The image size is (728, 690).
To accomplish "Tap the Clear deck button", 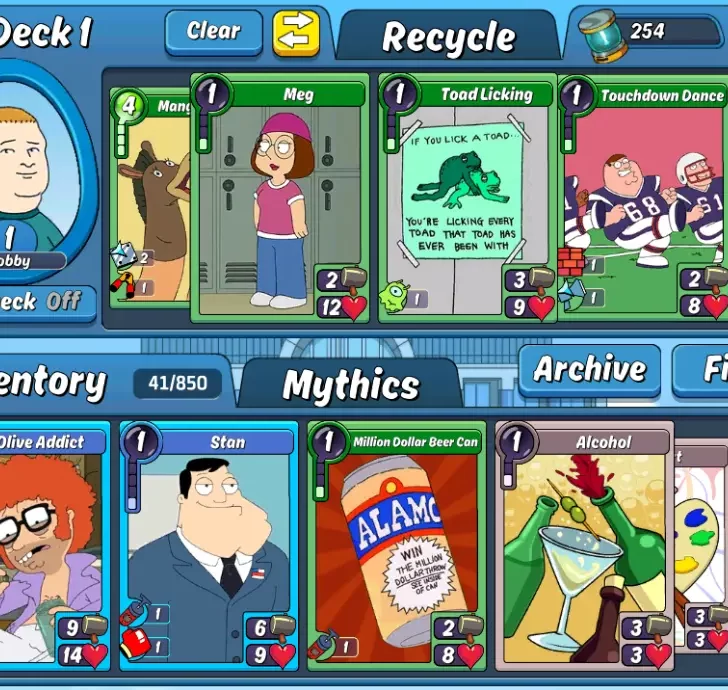I will [213, 31].
